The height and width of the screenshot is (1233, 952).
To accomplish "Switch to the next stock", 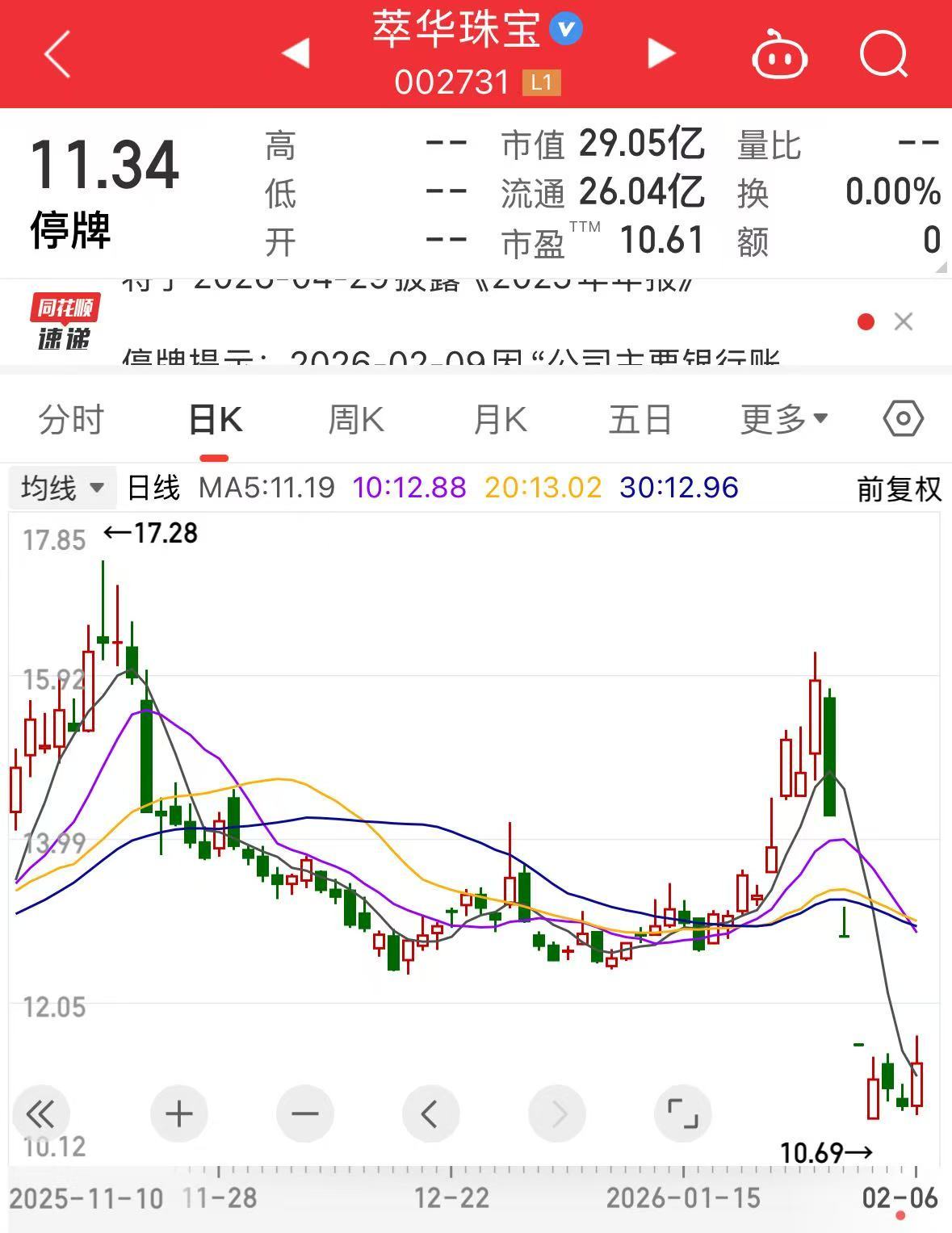I will tap(661, 53).
